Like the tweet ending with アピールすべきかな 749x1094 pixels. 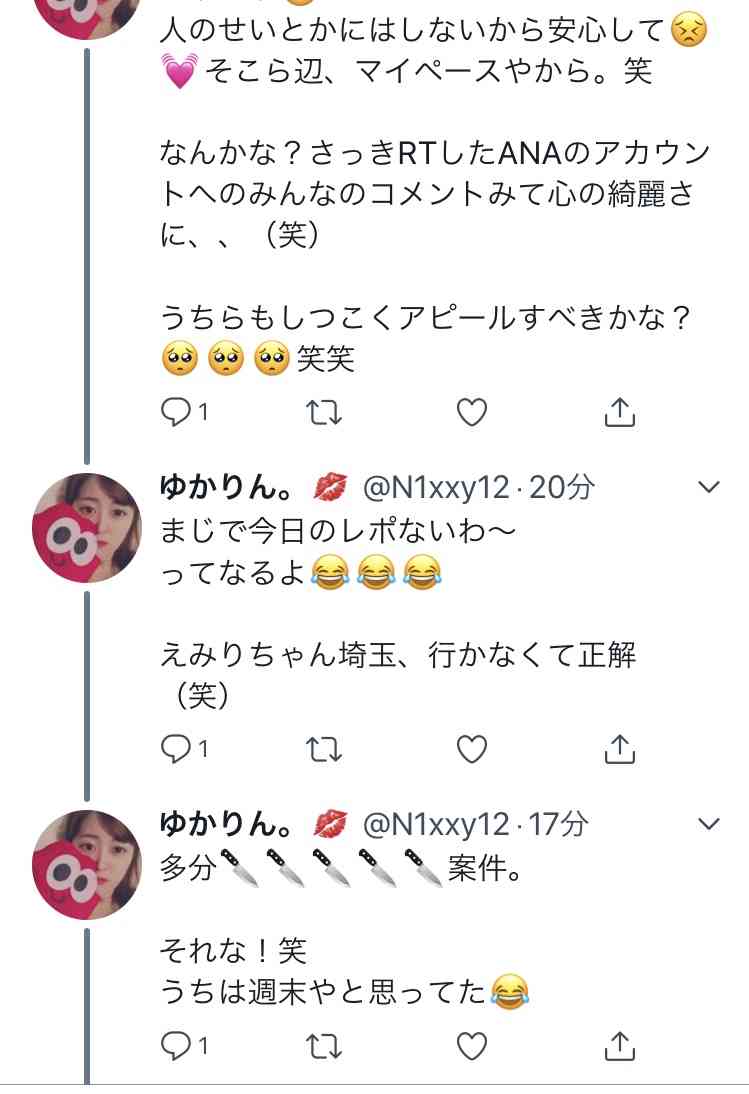472,411
